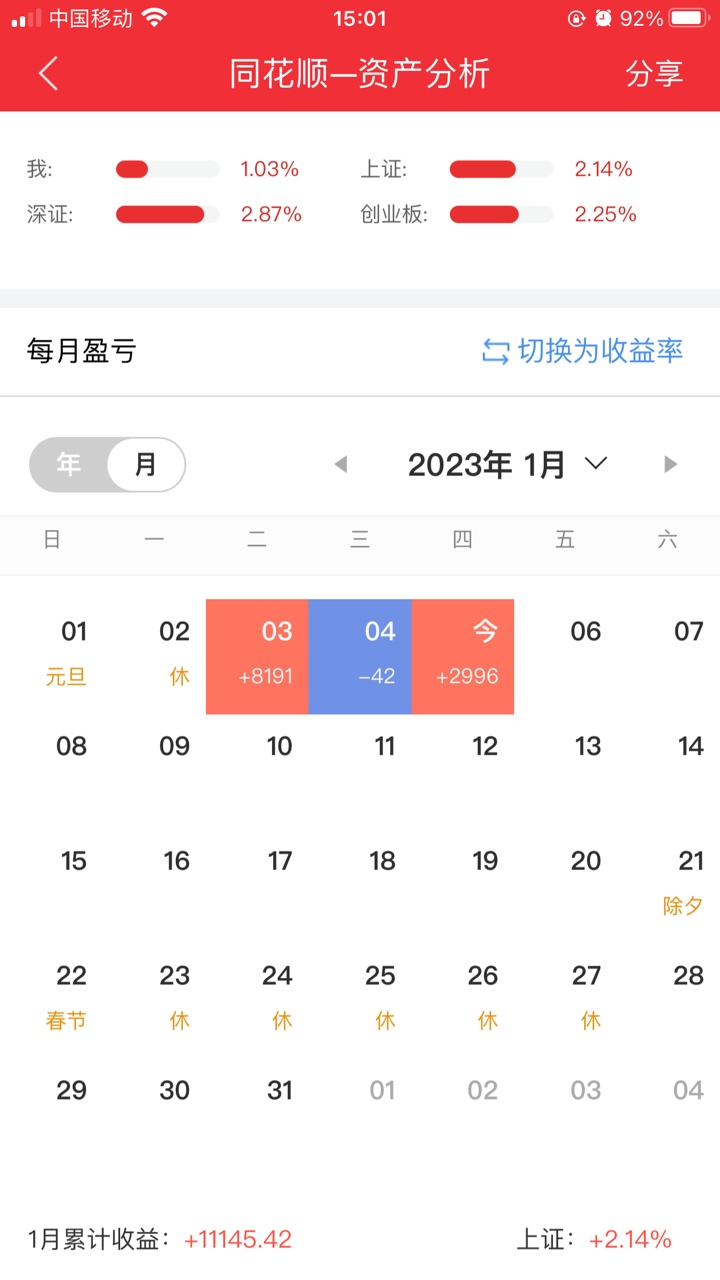Go to the previous month arrow
Image resolution: width=720 pixels, height=1280 pixels.
(x=341, y=464)
